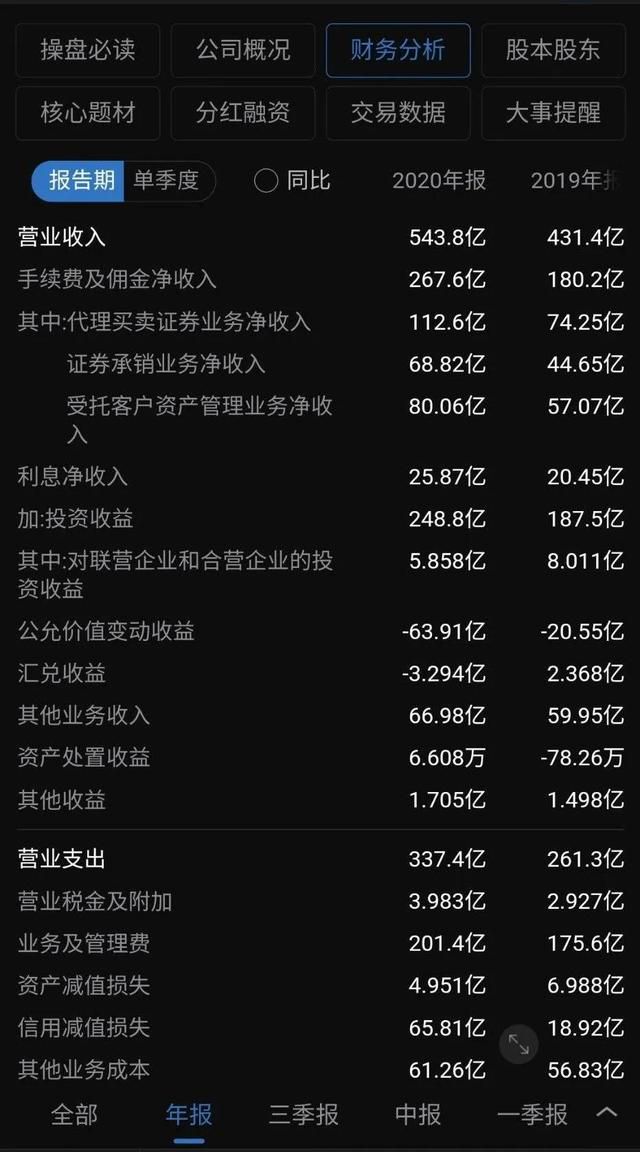Enable the 同比 comparison option
640x1152 pixels.
tap(292, 181)
